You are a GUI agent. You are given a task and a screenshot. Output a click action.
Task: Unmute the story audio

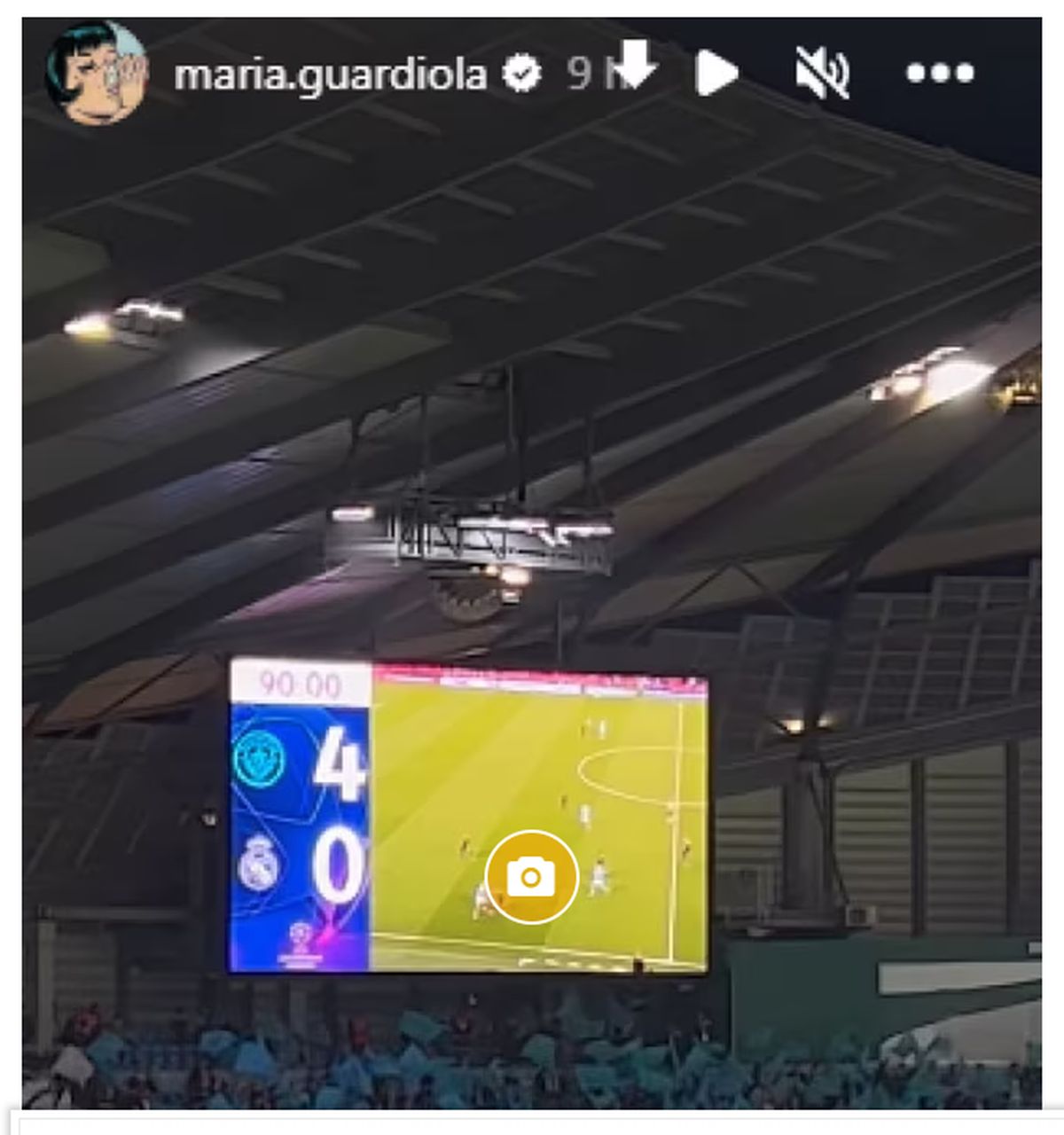[822, 73]
